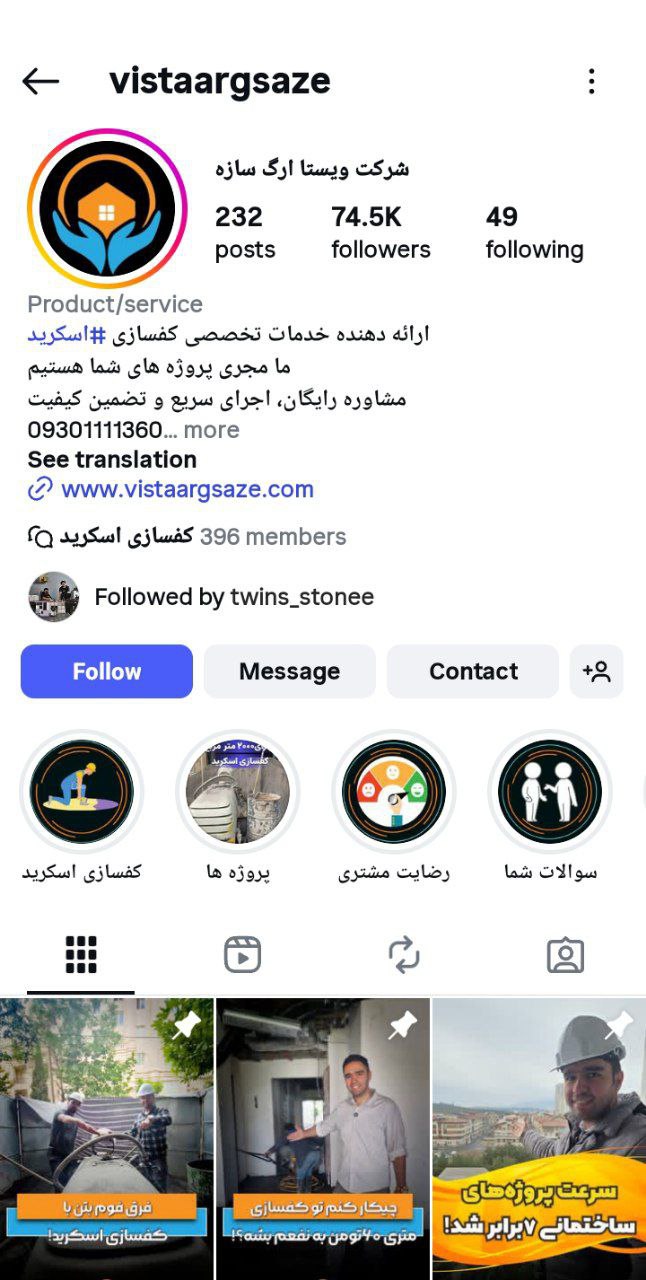Open the three-dot overflow menu
This screenshot has width=646, height=1280.
pyautogui.click(x=591, y=81)
